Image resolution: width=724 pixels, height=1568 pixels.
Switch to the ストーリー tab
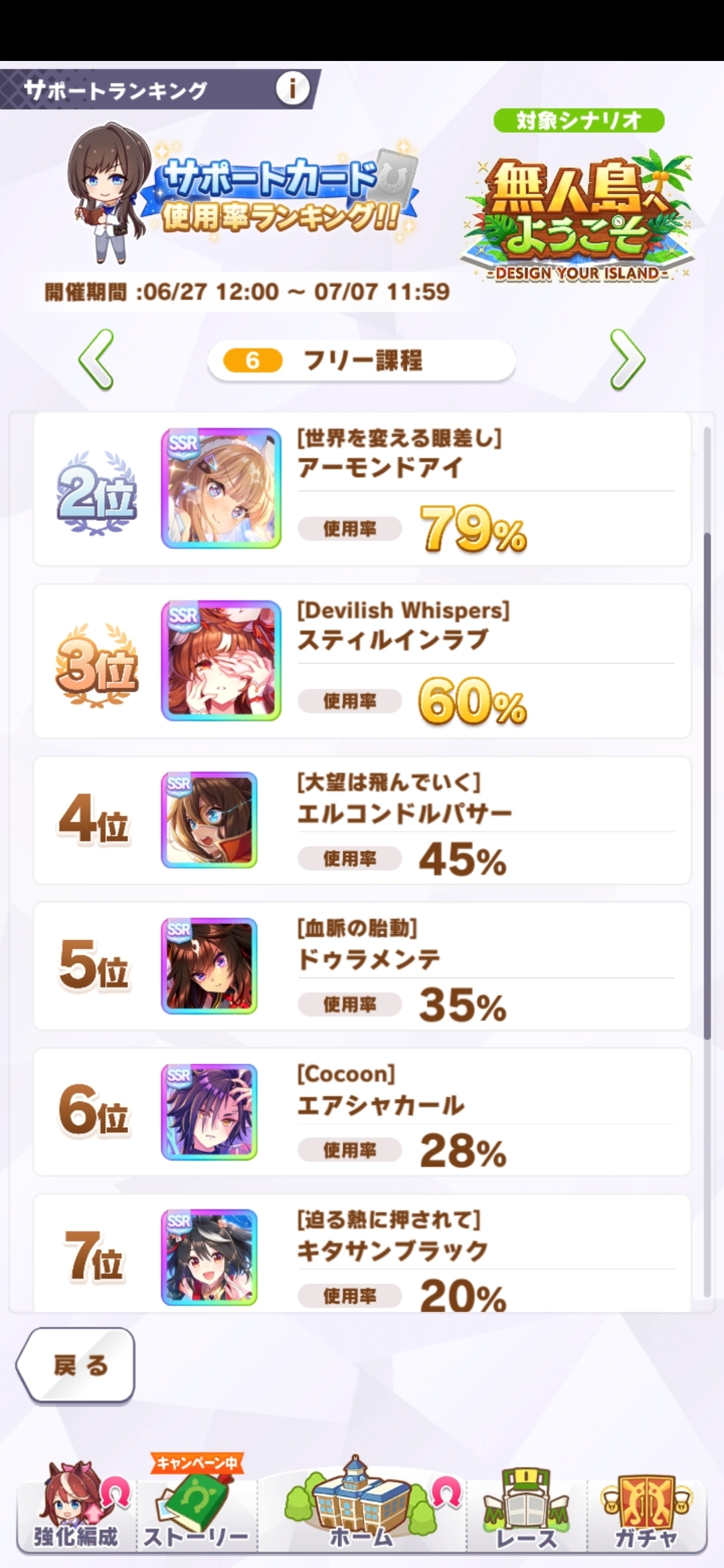pyautogui.click(x=196, y=1508)
